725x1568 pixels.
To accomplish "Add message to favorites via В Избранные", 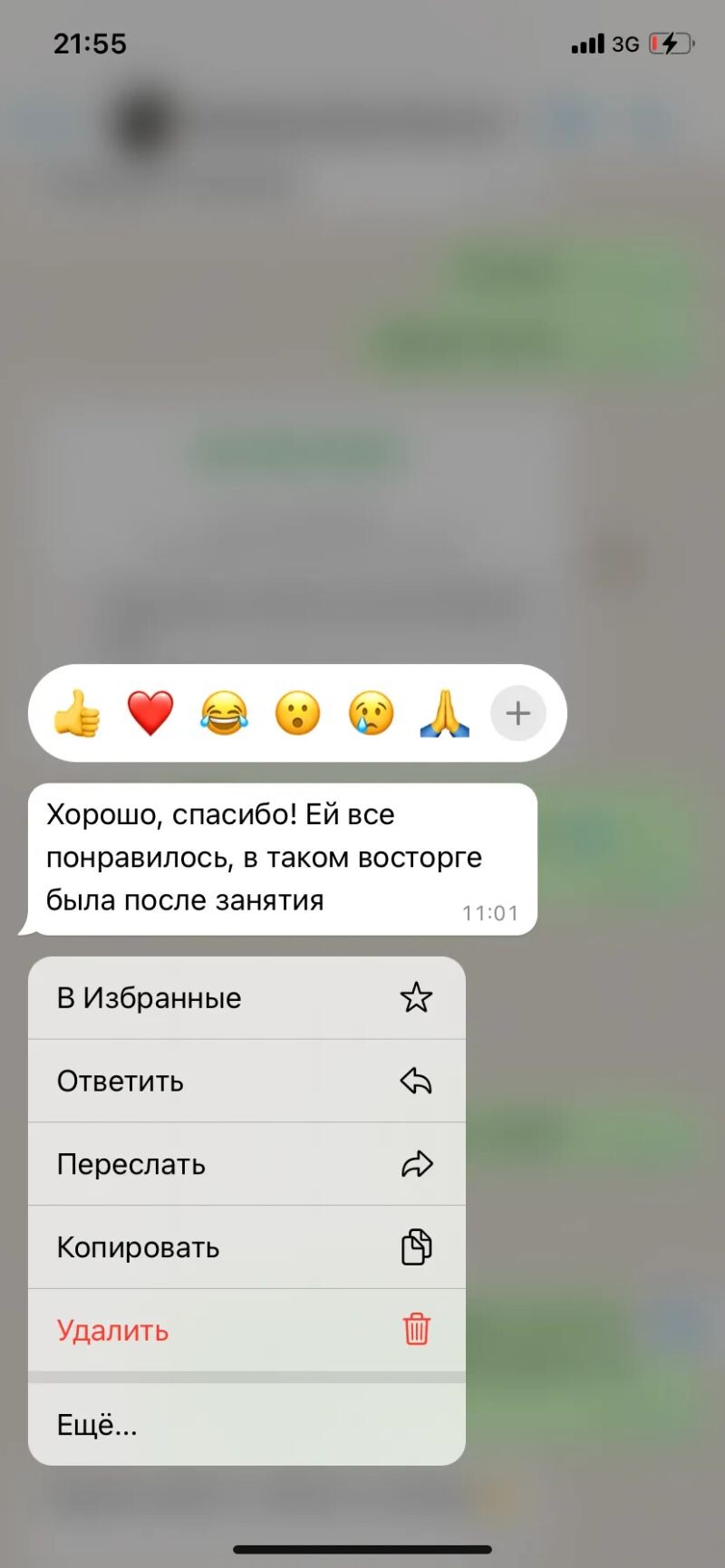I will [246, 997].
